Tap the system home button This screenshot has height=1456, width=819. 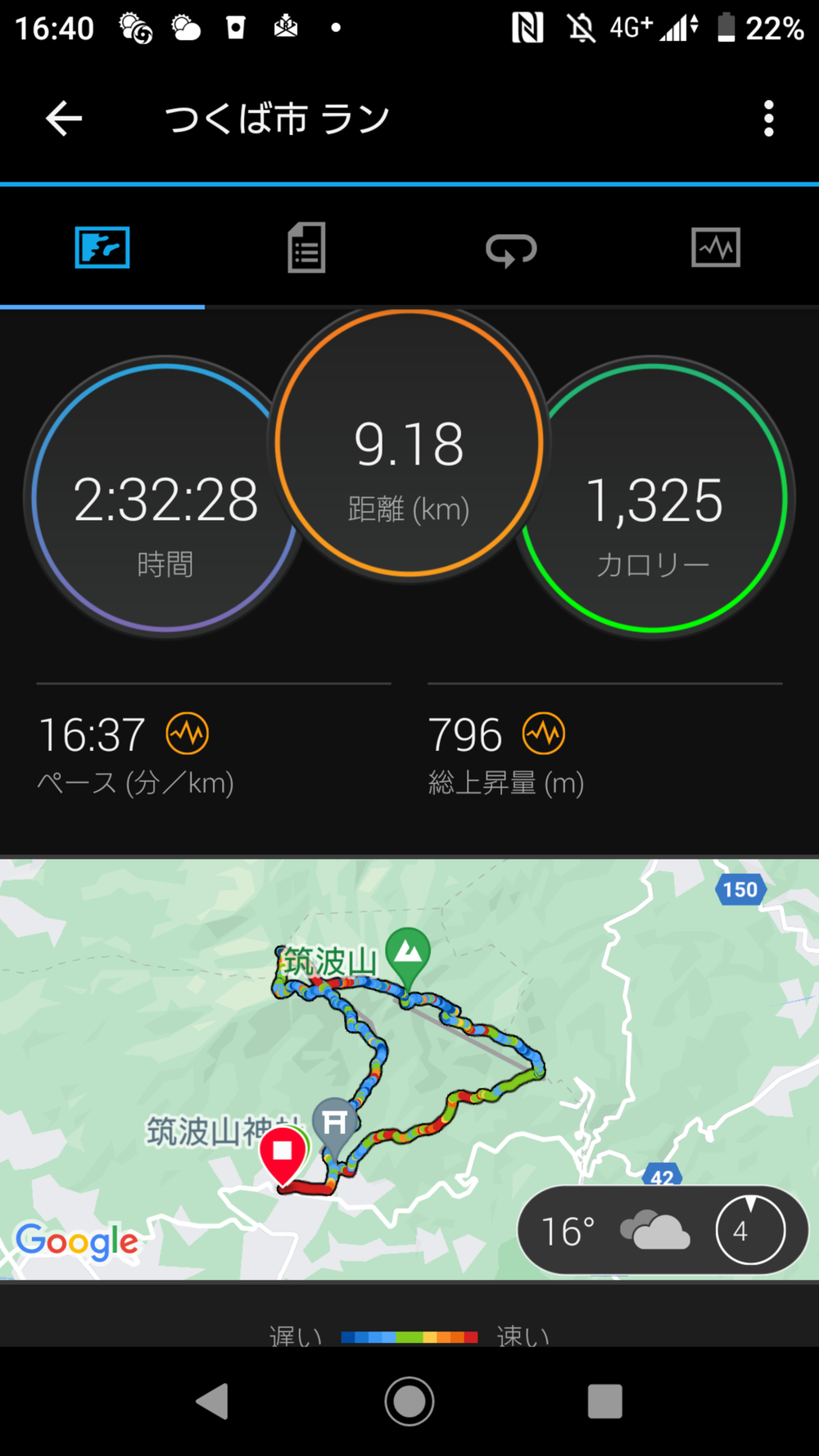409,1401
